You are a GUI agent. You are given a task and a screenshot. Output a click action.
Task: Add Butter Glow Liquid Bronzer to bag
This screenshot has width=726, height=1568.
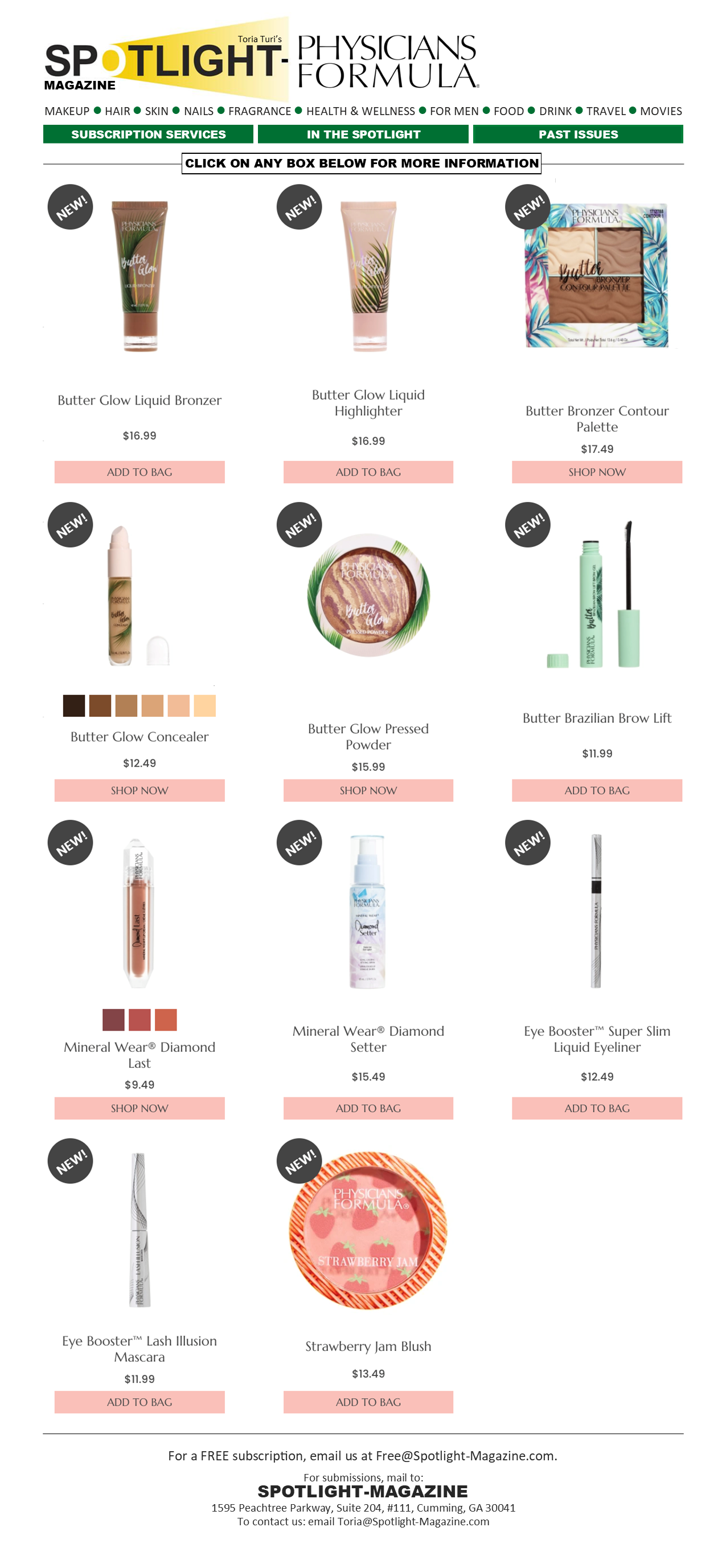point(140,472)
